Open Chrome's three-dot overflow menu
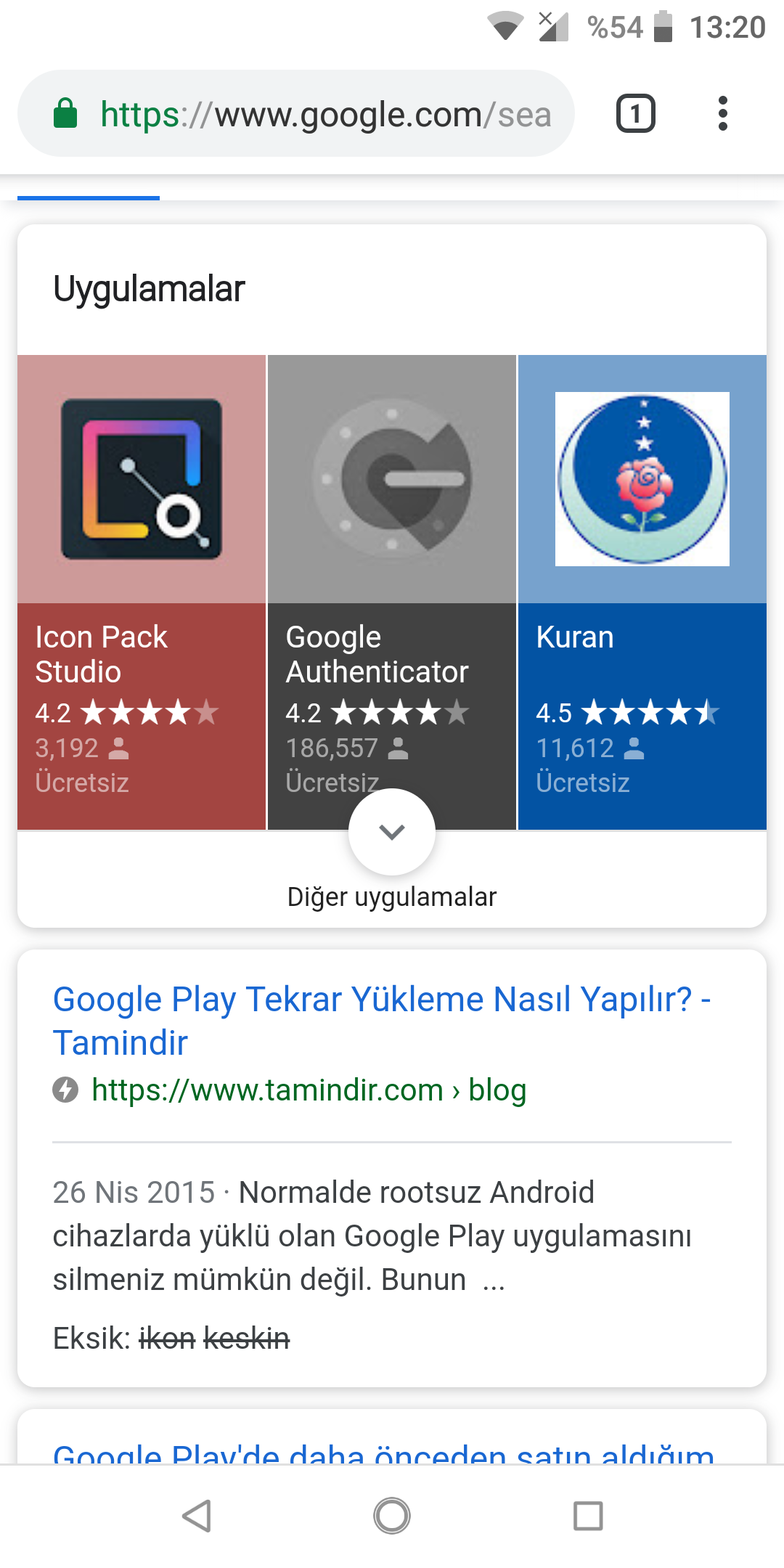Screen dimensions: 784x1568 pyautogui.click(x=722, y=114)
